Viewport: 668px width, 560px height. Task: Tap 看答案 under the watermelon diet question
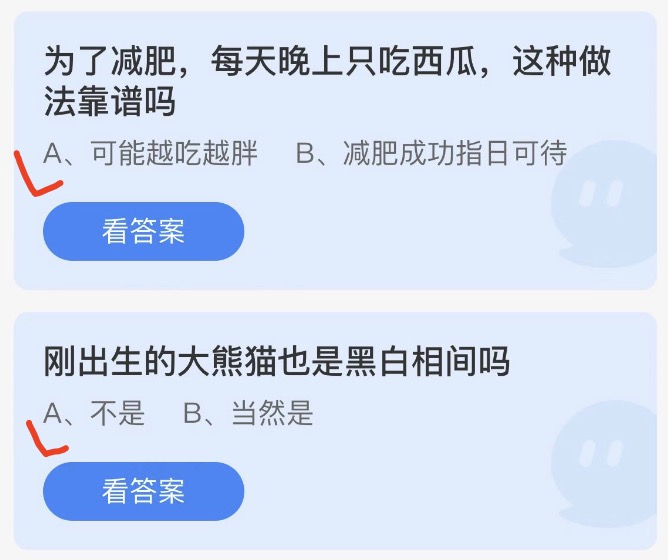point(143,231)
